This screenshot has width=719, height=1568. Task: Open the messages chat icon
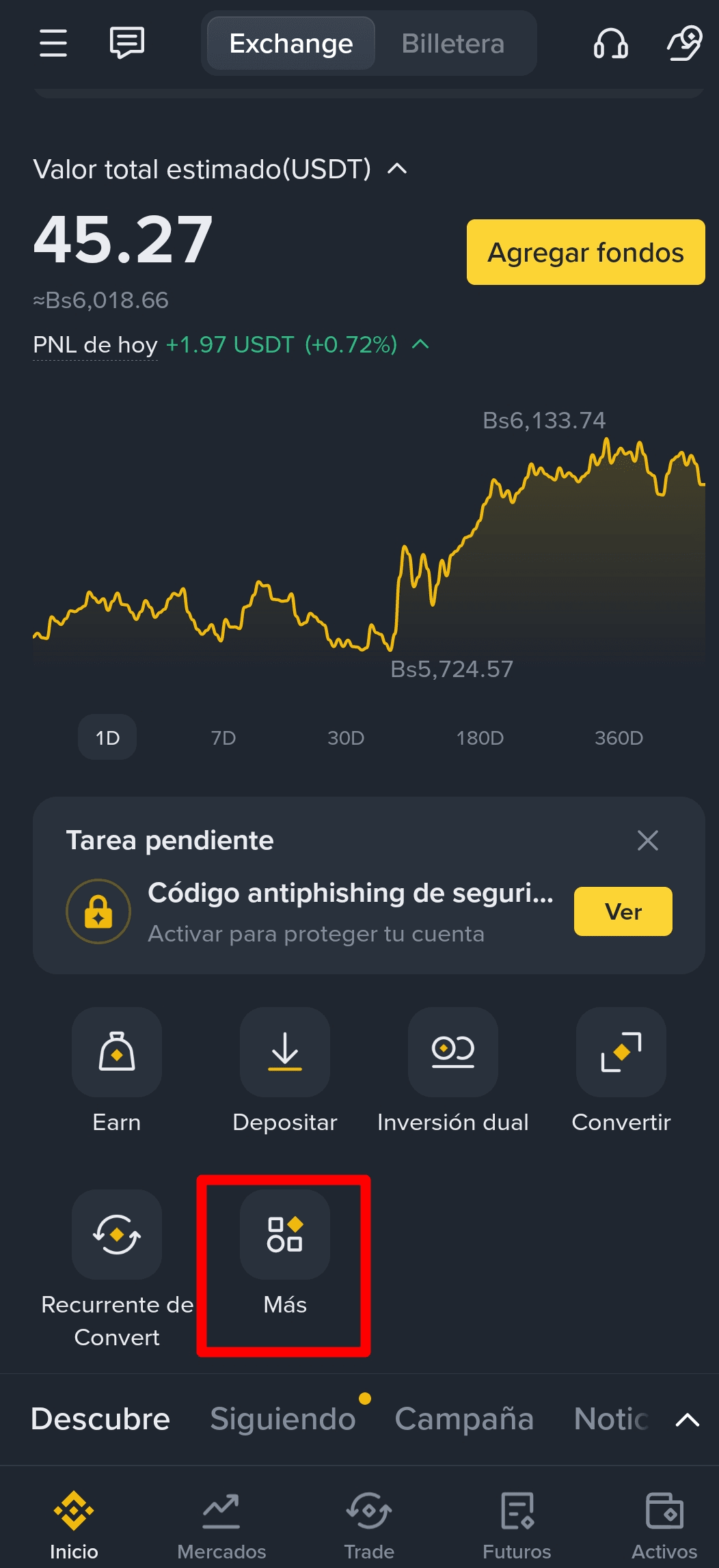127,43
